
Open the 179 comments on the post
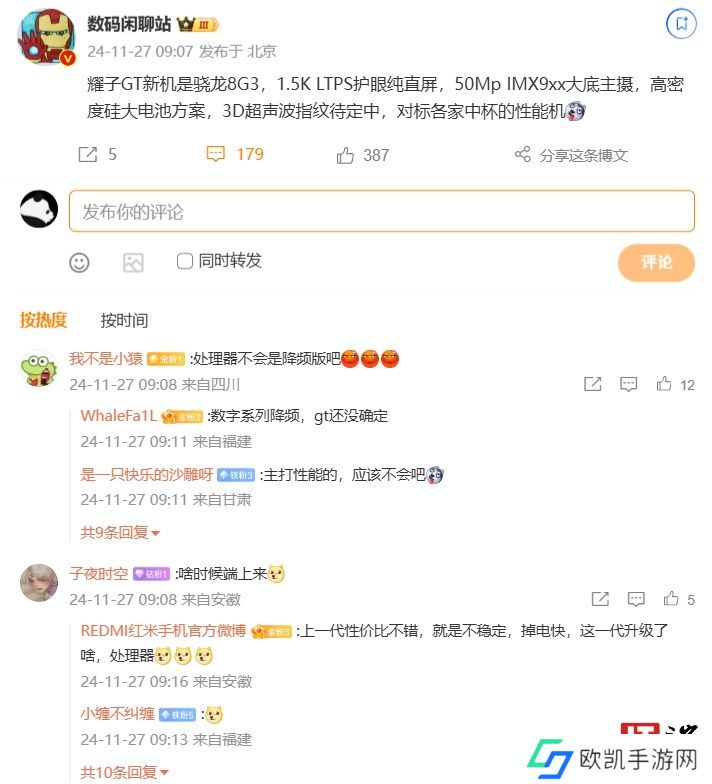[x=235, y=154]
